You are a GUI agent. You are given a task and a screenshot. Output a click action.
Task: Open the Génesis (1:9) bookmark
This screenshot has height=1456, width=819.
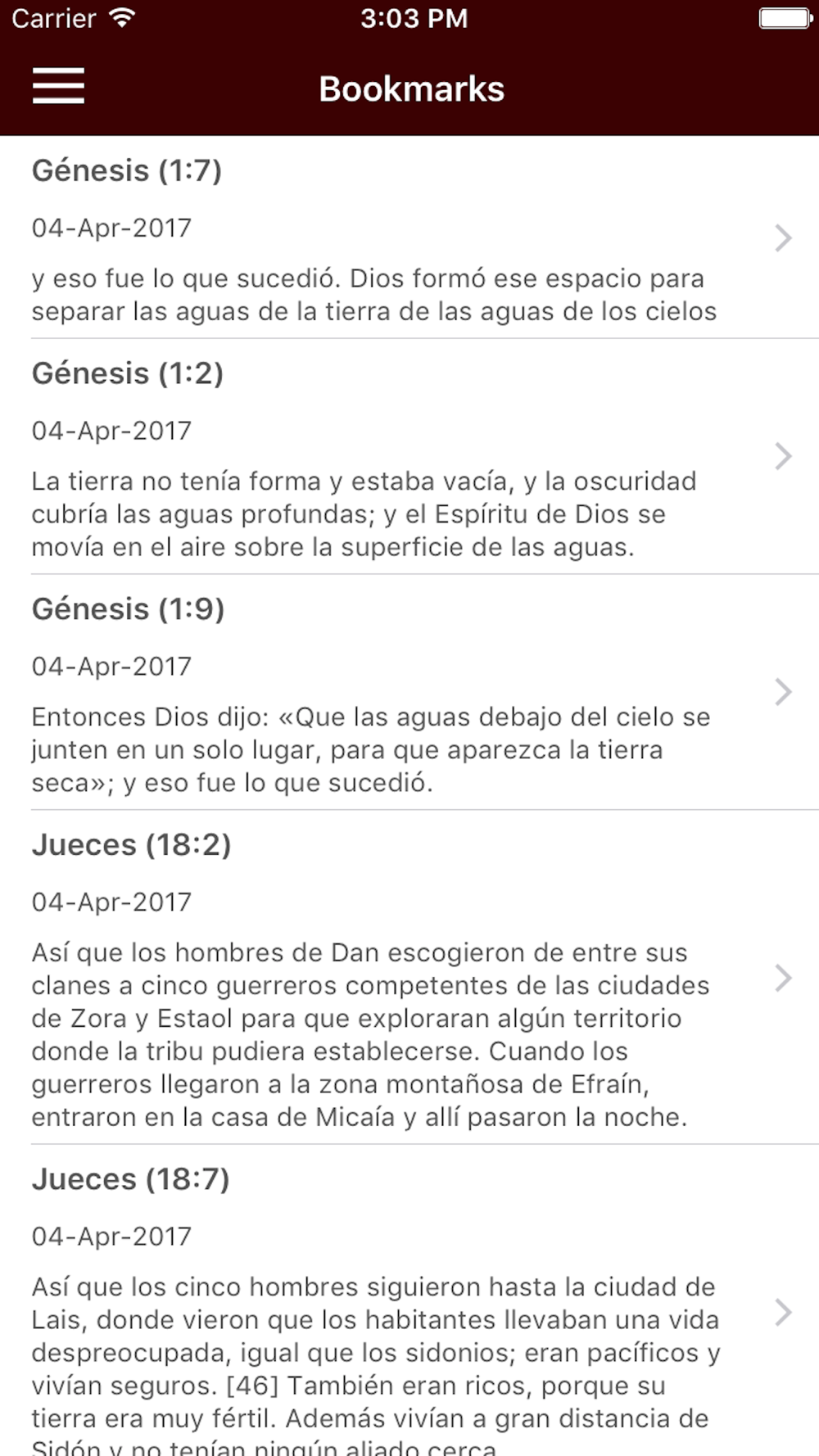[x=409, y=693]
